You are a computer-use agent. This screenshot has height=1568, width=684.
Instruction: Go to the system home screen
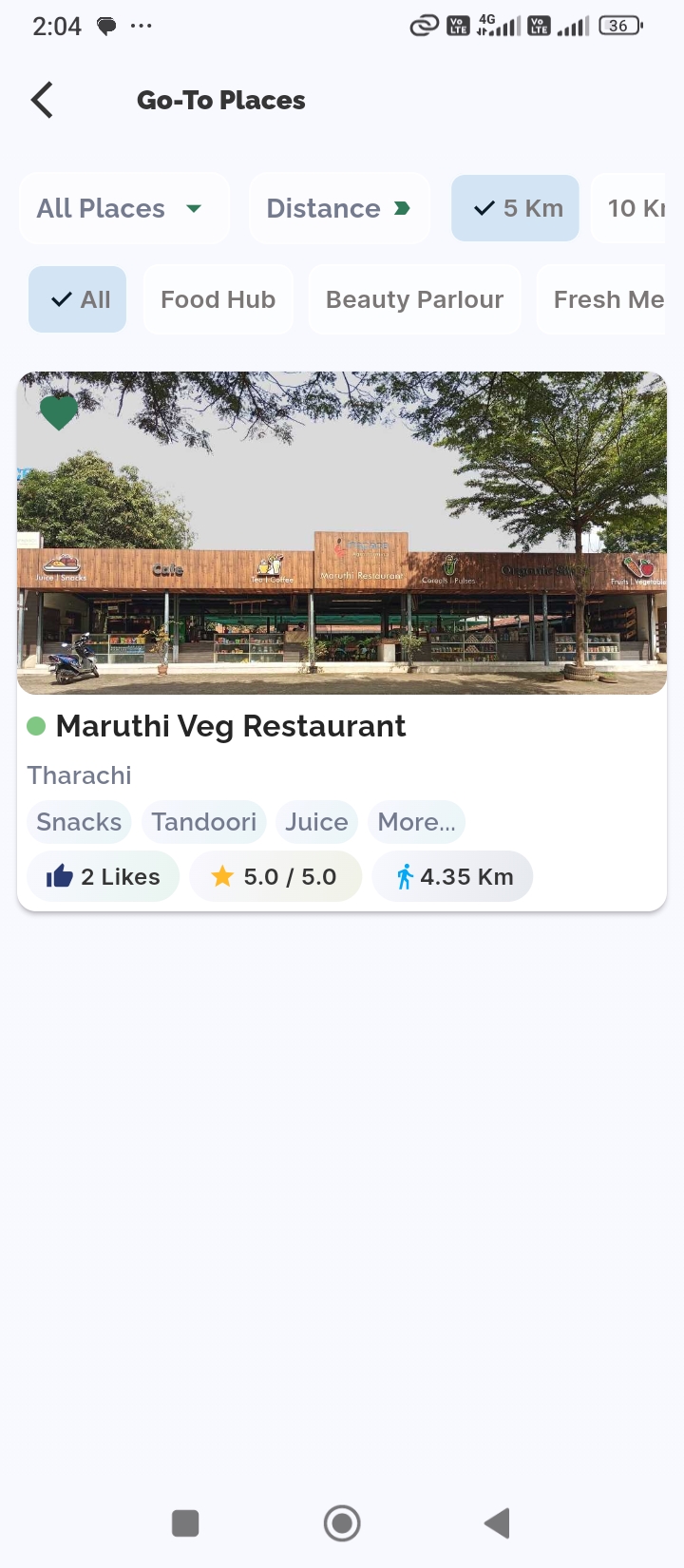click(x=342, y=1523)
